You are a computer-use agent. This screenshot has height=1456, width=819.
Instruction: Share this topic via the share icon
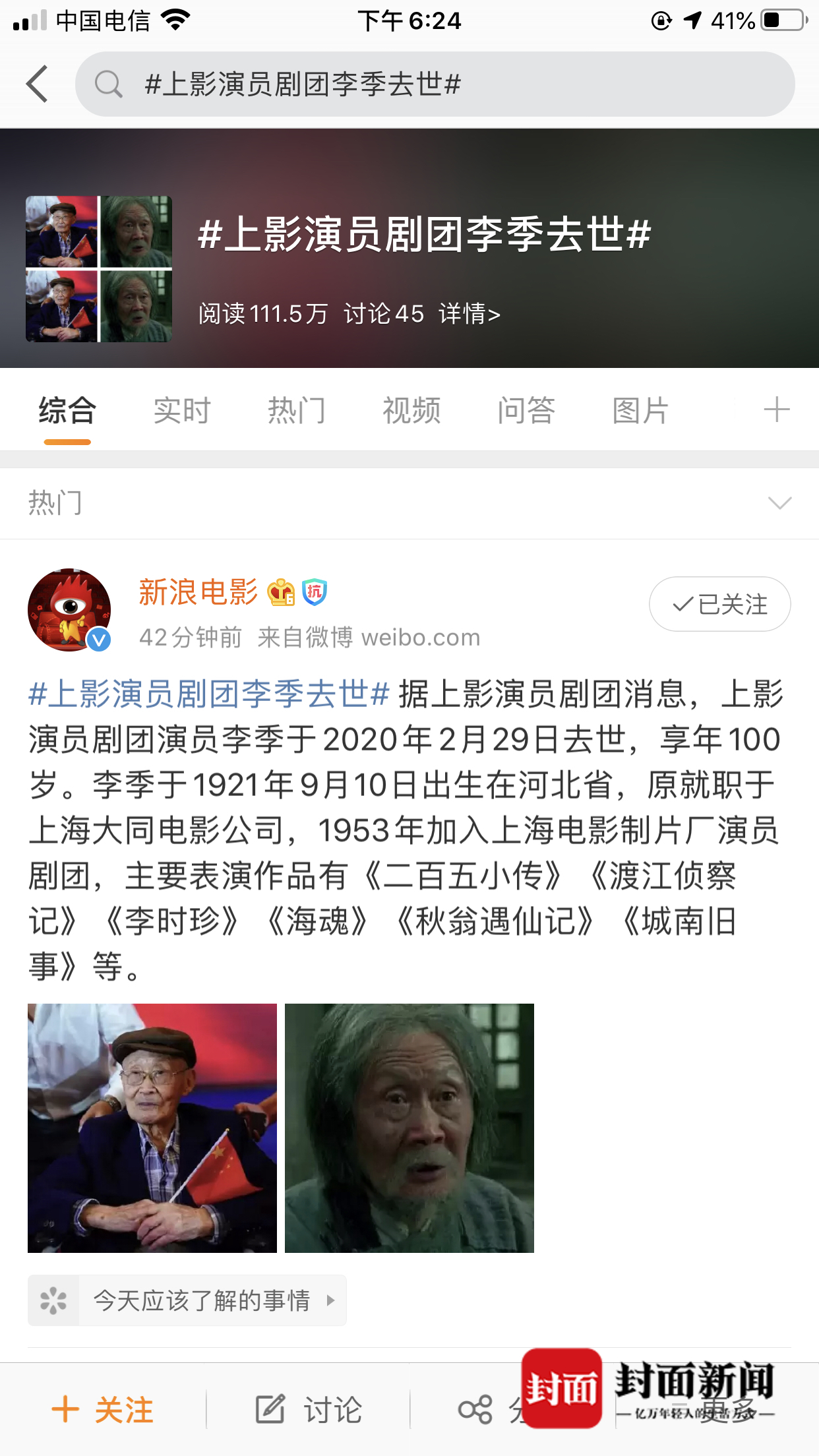(x=476, y=1410)
